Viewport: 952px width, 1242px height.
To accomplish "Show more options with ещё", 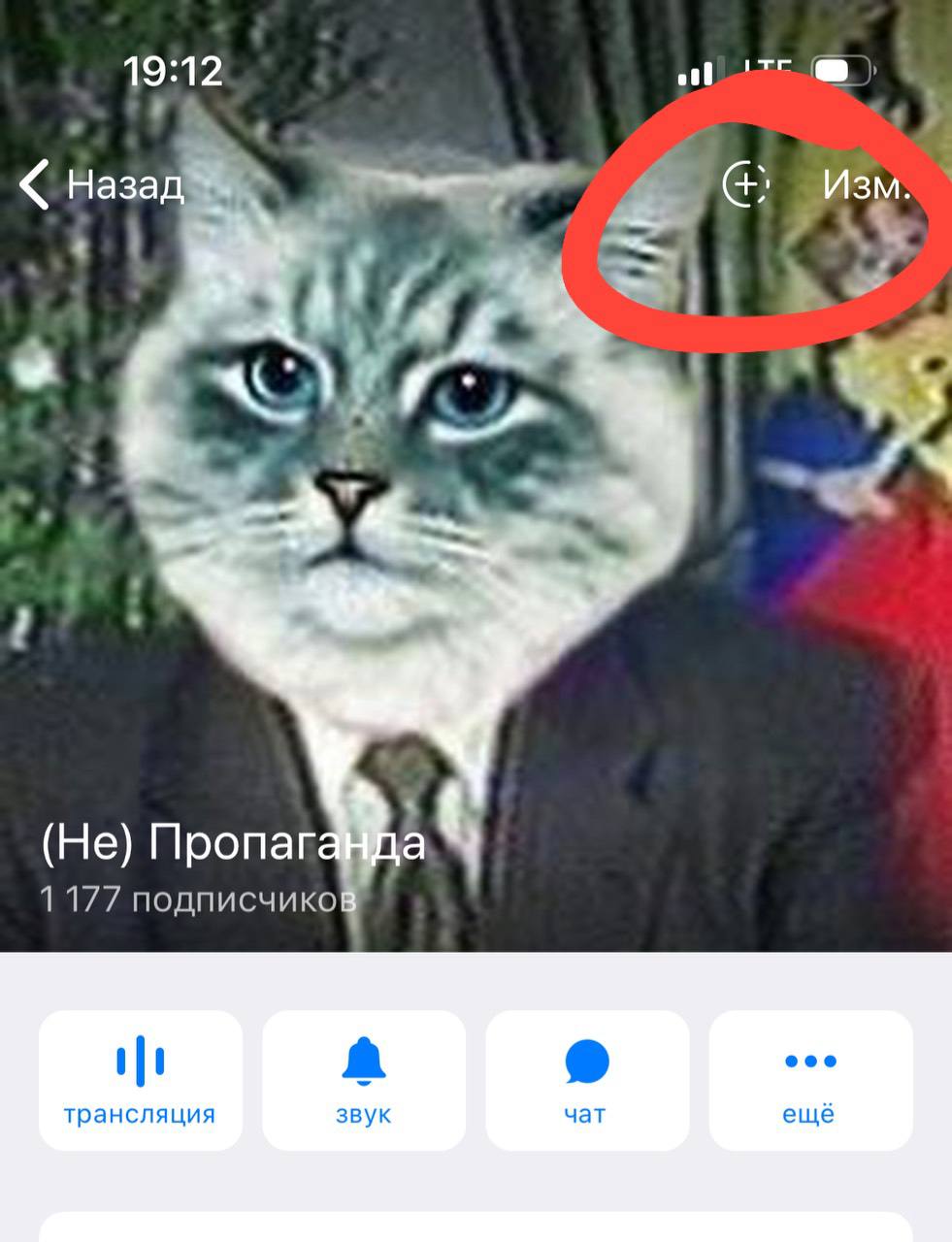I will (810, 1080).
